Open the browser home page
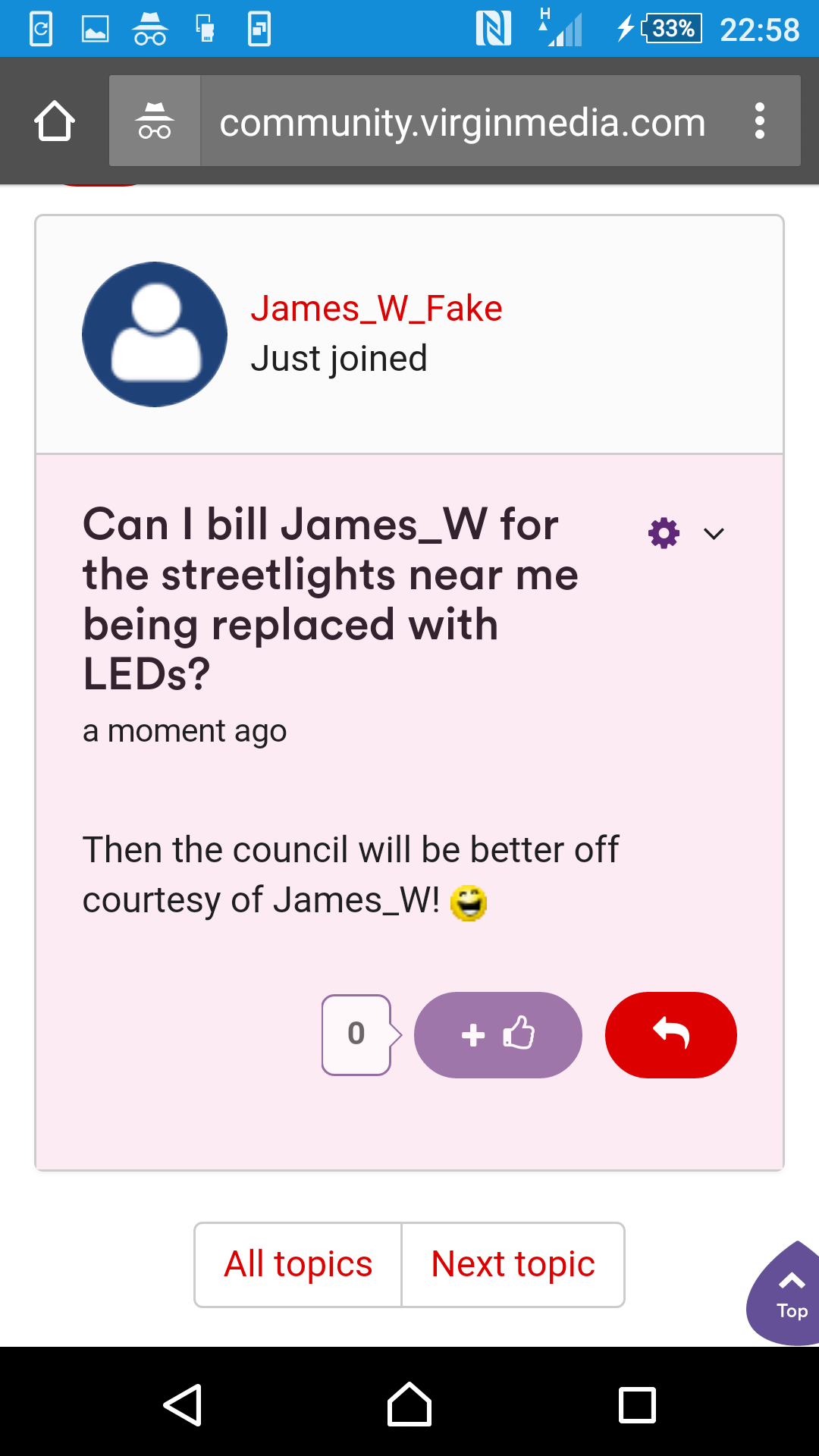 point(55,121)
